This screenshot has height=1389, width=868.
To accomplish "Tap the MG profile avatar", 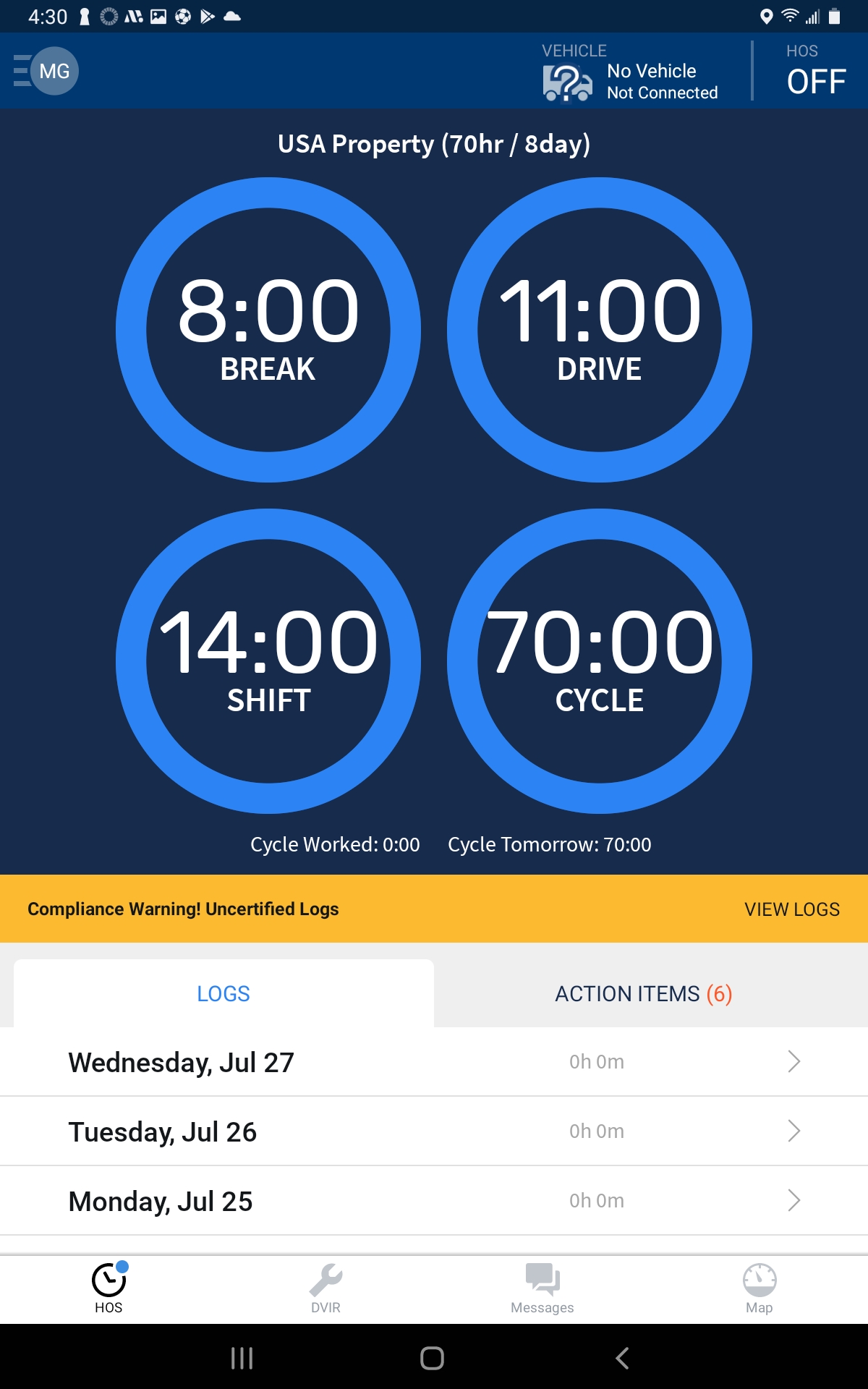I will coord(54,70).
